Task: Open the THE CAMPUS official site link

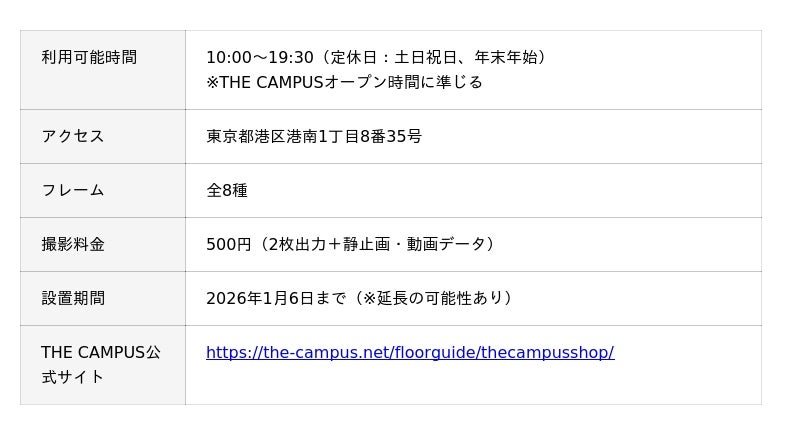Action: click(x=409, y=353)
